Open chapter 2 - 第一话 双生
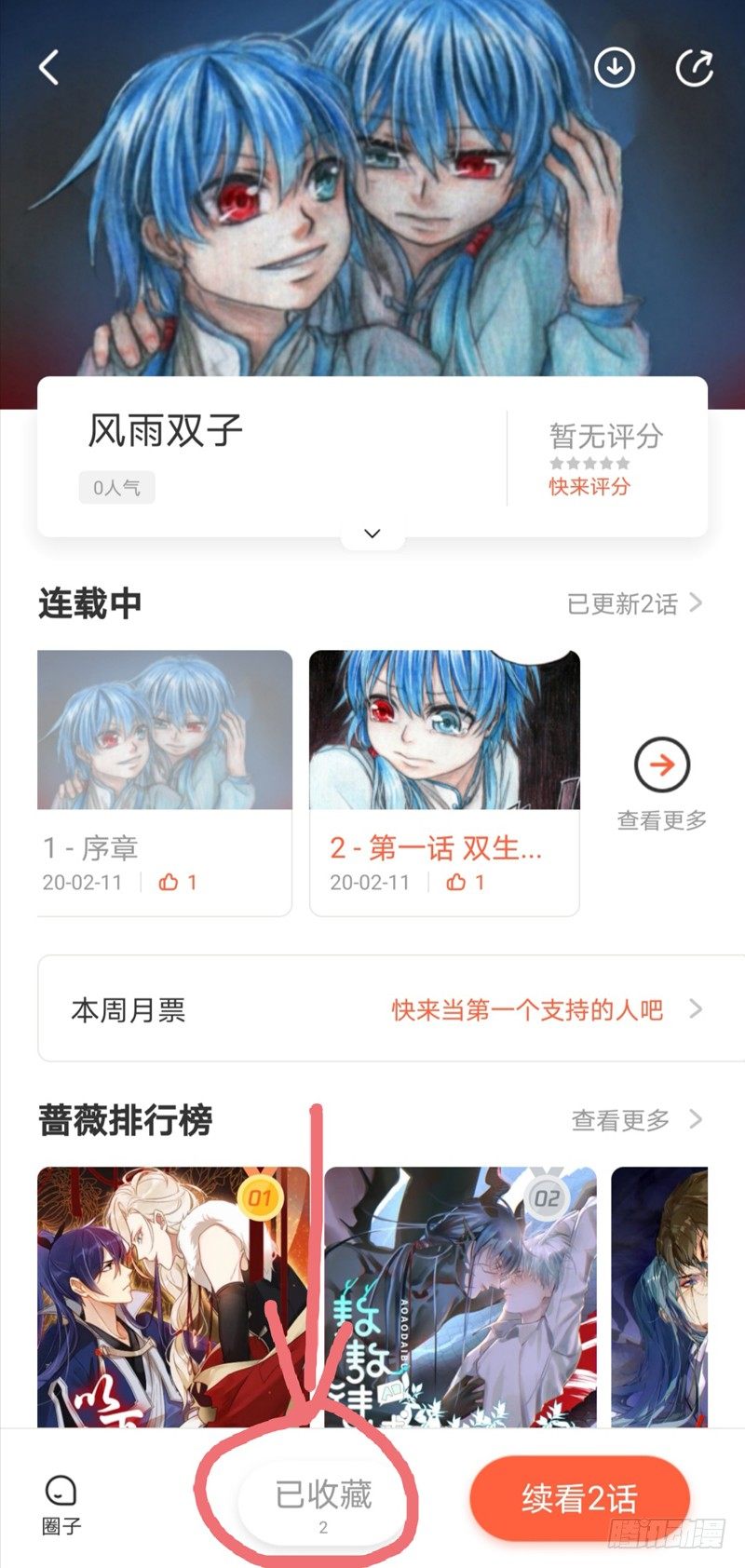 444,780
